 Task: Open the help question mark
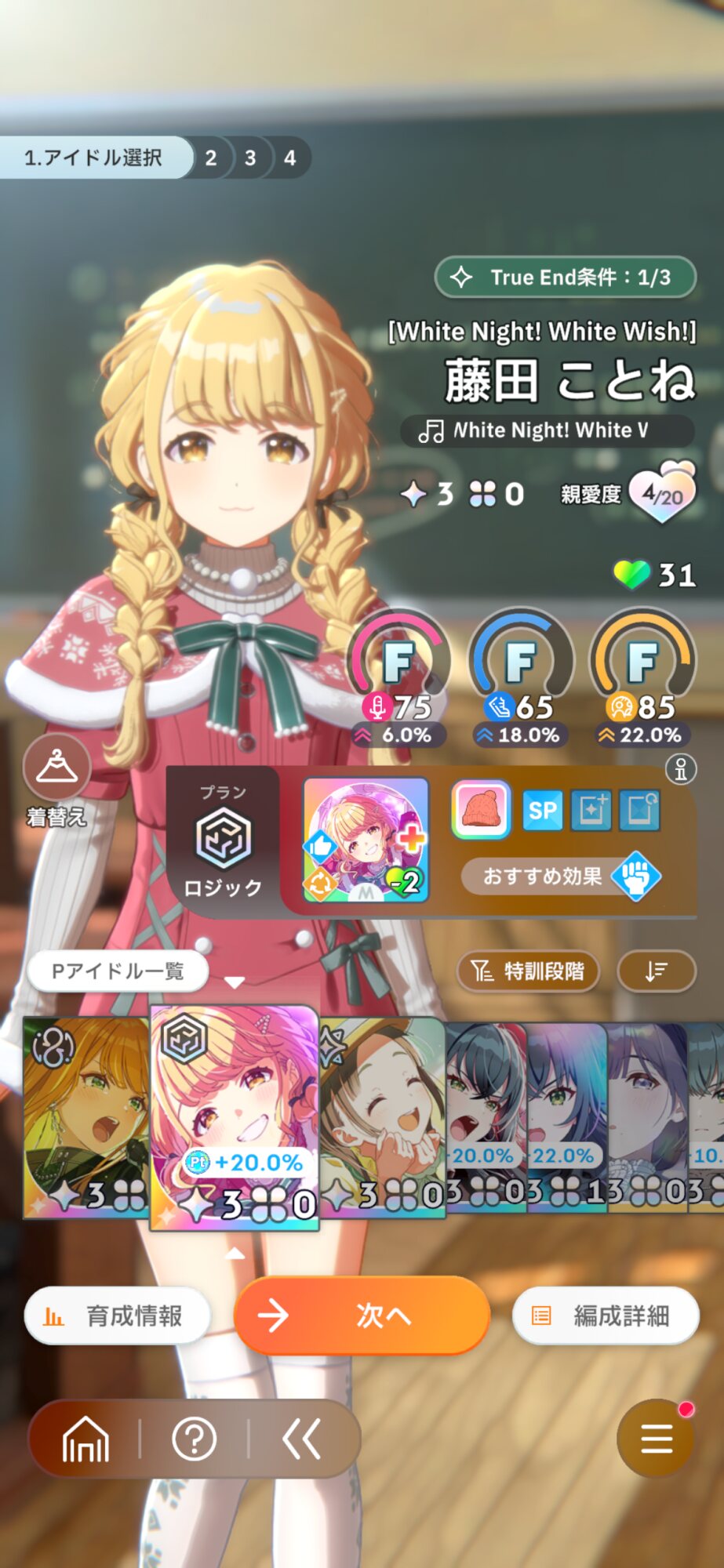click(x=194, y=1439)
